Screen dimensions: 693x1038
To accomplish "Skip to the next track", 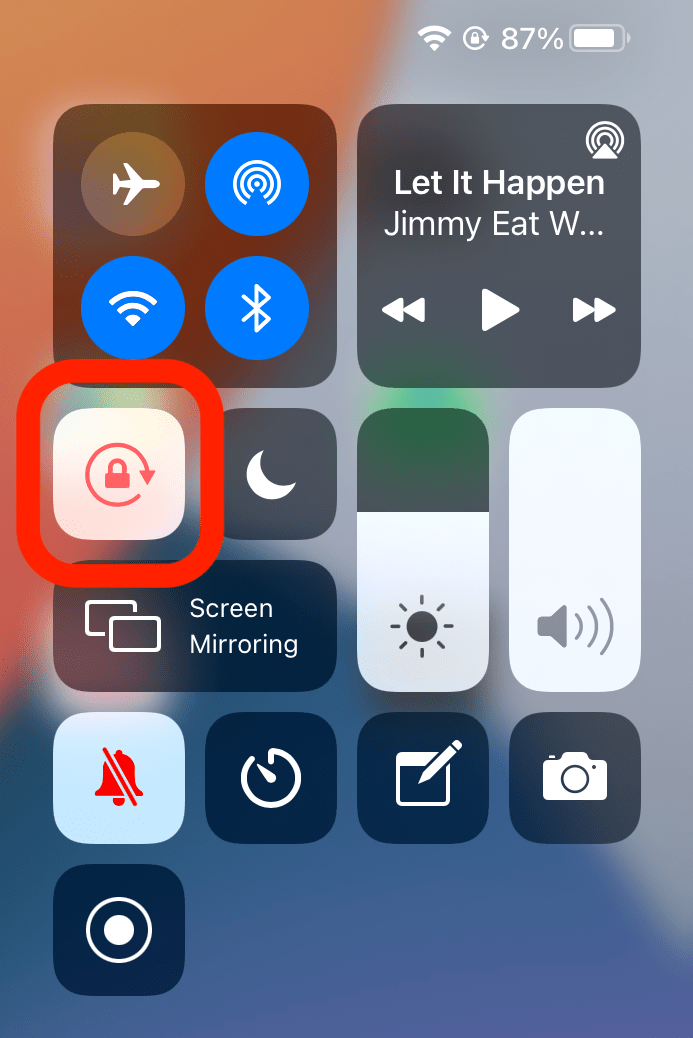I will (x=594, y=310).
